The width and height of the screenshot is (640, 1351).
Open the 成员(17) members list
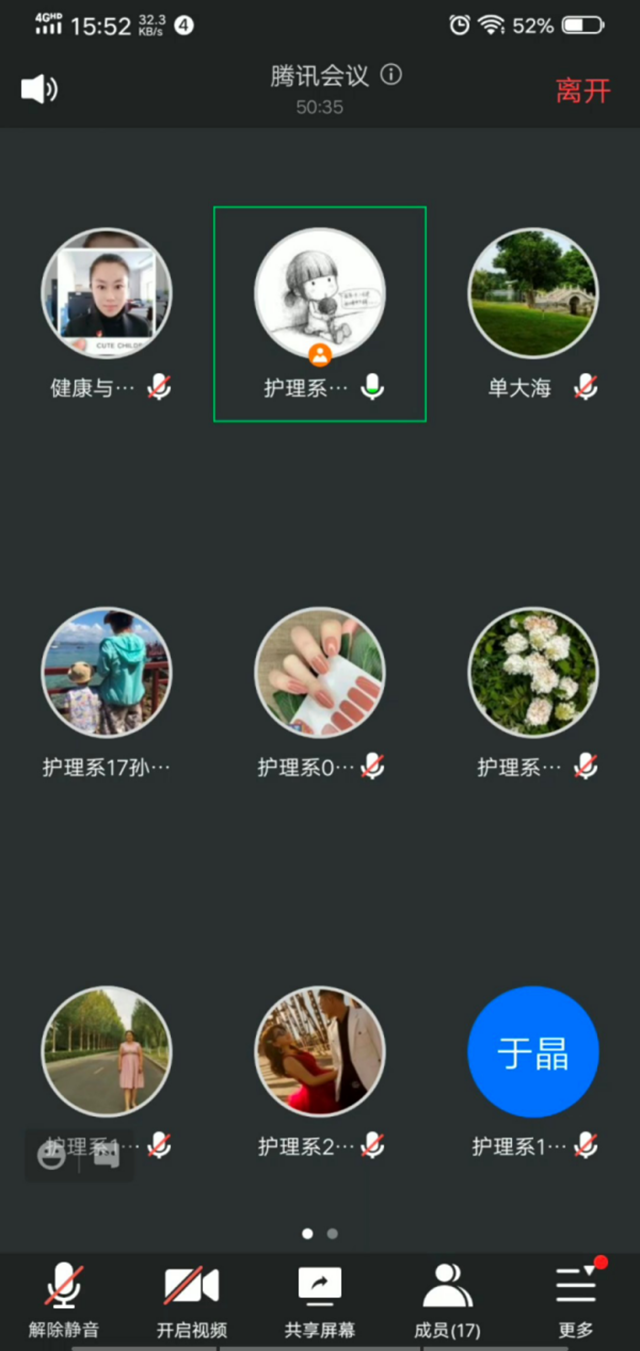point(447,1299)
